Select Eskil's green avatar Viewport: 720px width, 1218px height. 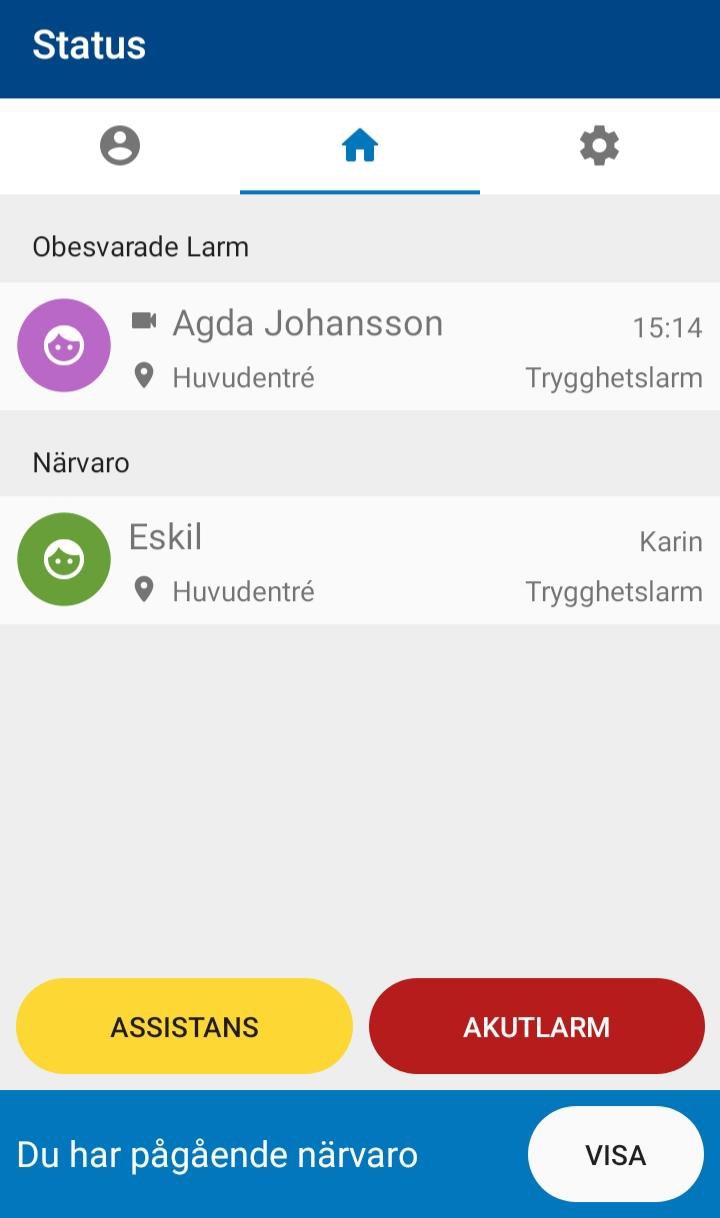pos(64,559)
